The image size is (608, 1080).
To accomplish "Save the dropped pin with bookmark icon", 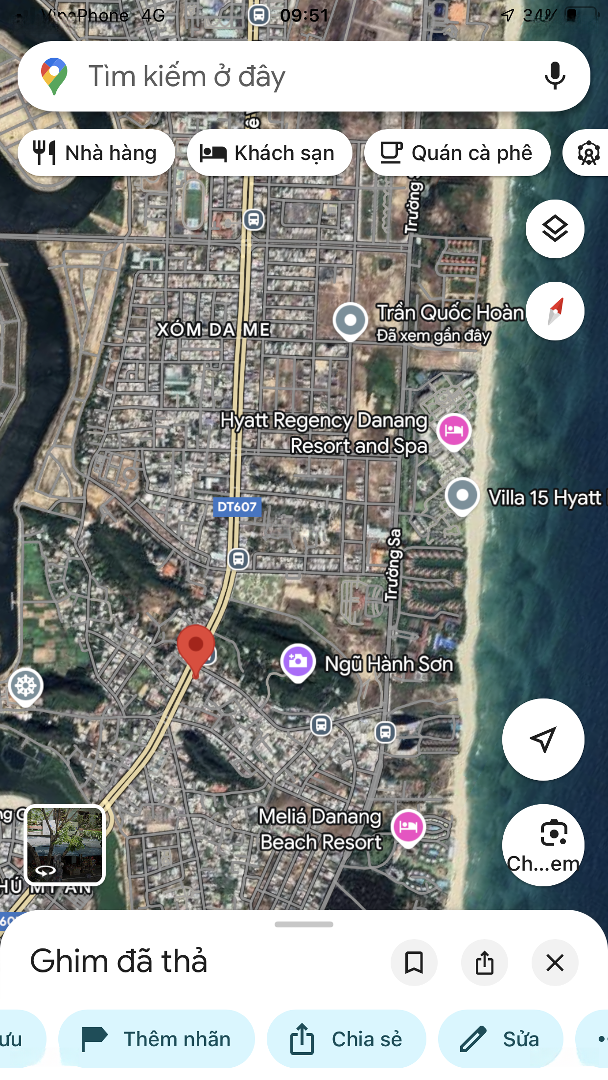I will 414,963.
